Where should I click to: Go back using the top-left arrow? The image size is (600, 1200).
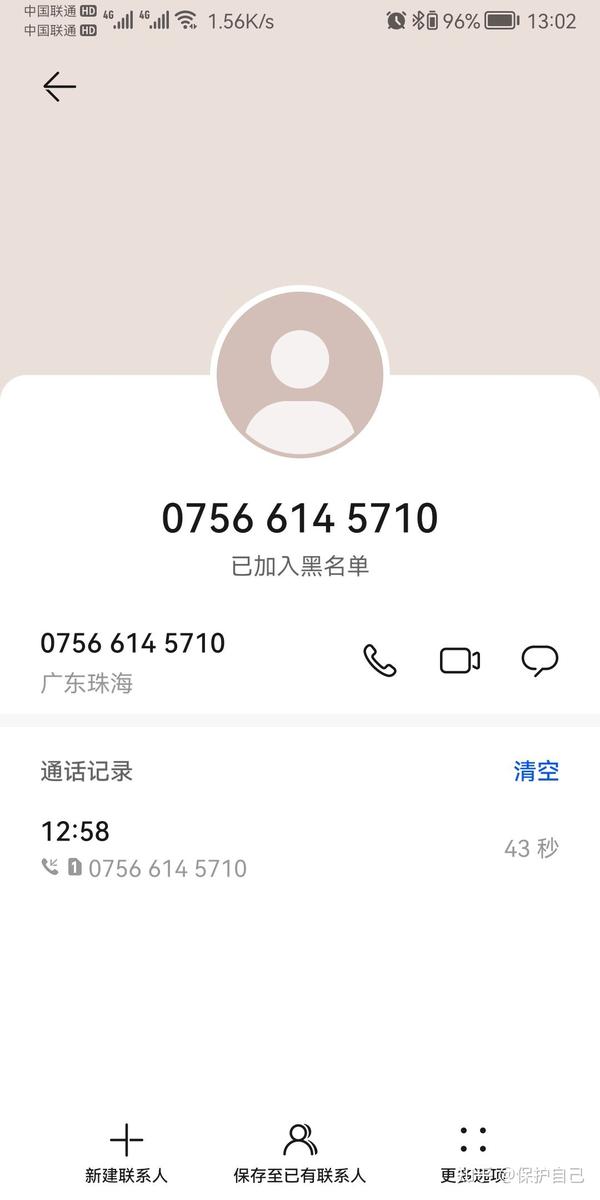[x=59, y=87]
